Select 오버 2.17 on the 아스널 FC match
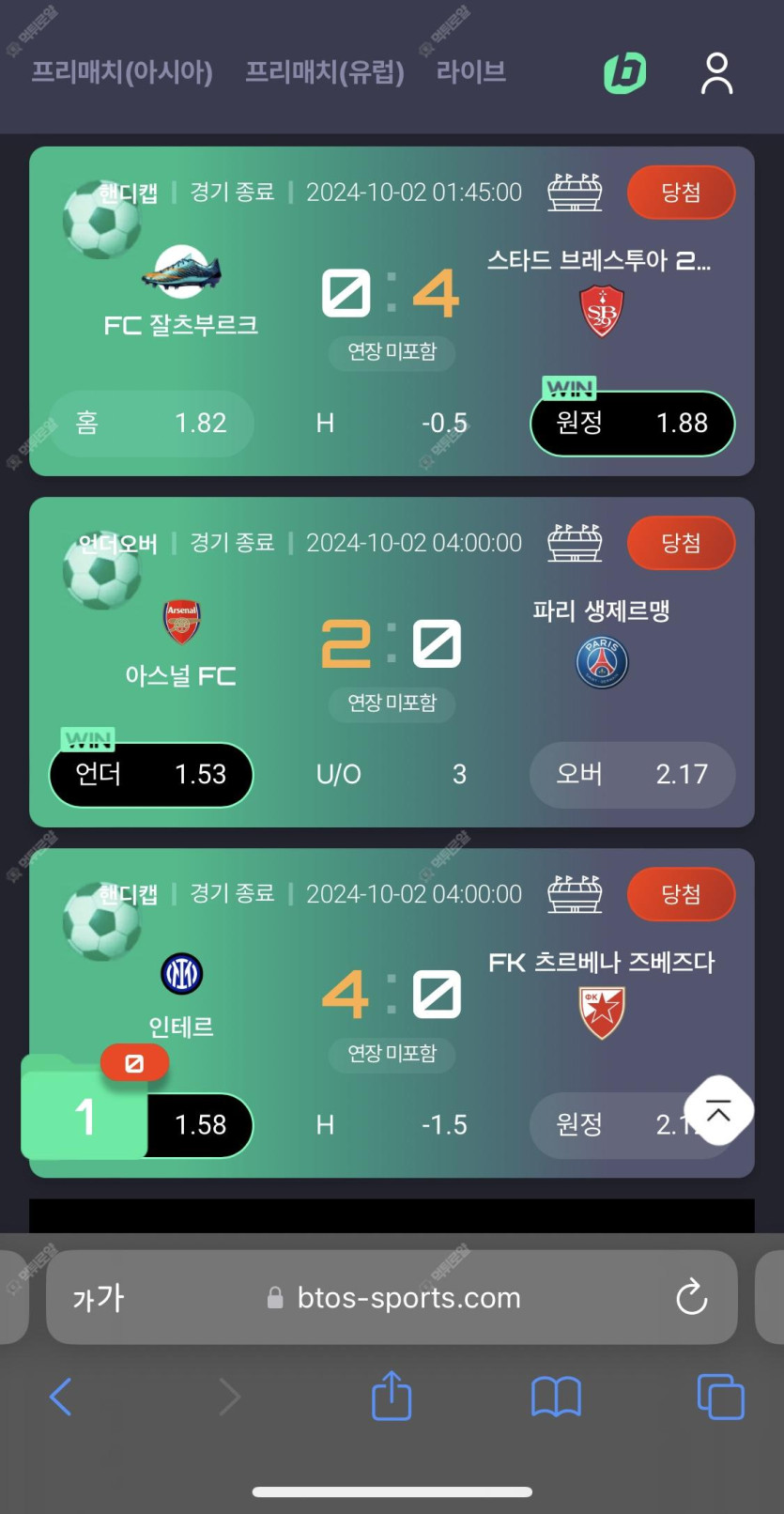 coord(632,775)
